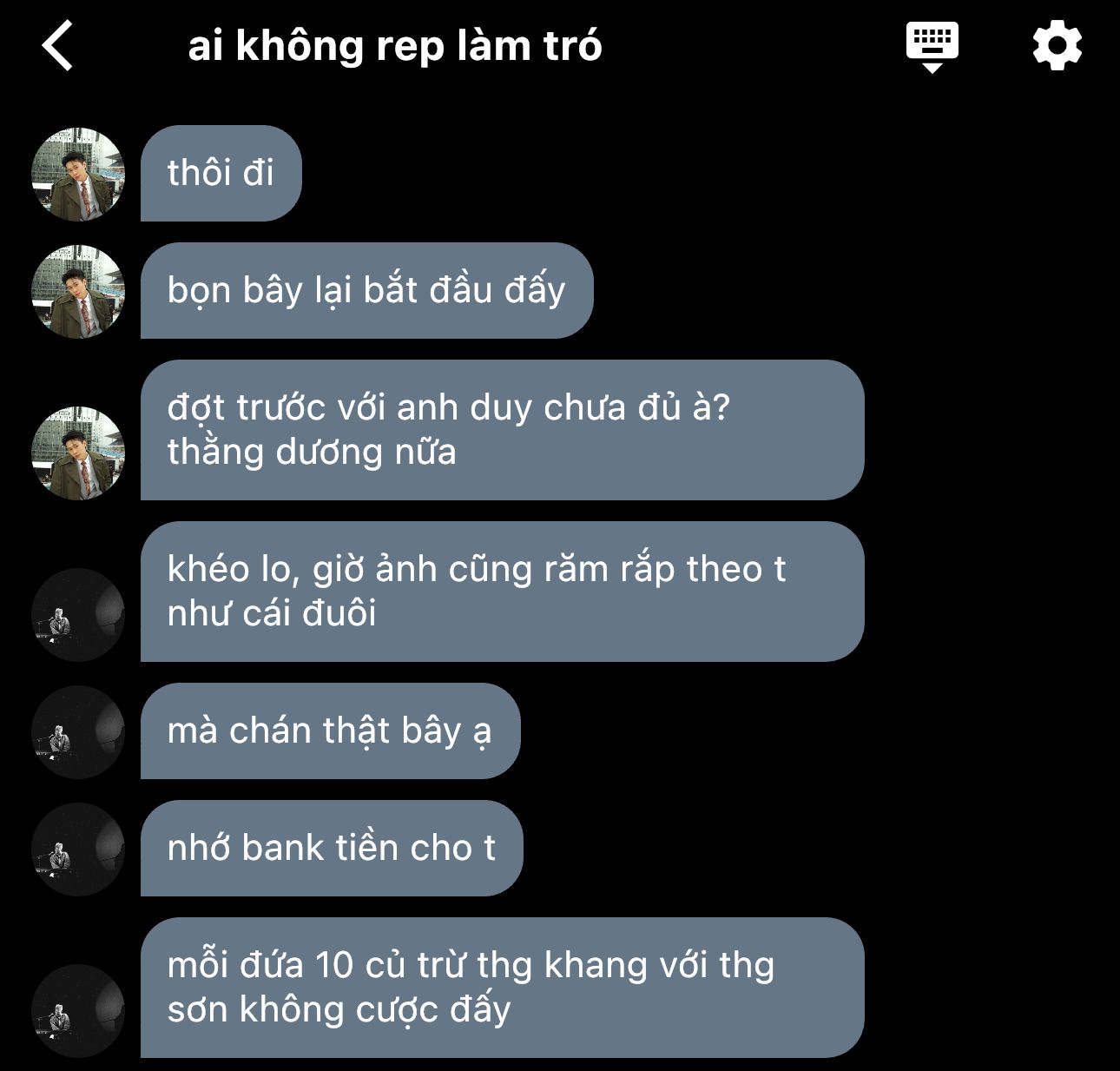Open sender avatar beside 'nhớ bank tiền cho t'

(x=78, y=849)
